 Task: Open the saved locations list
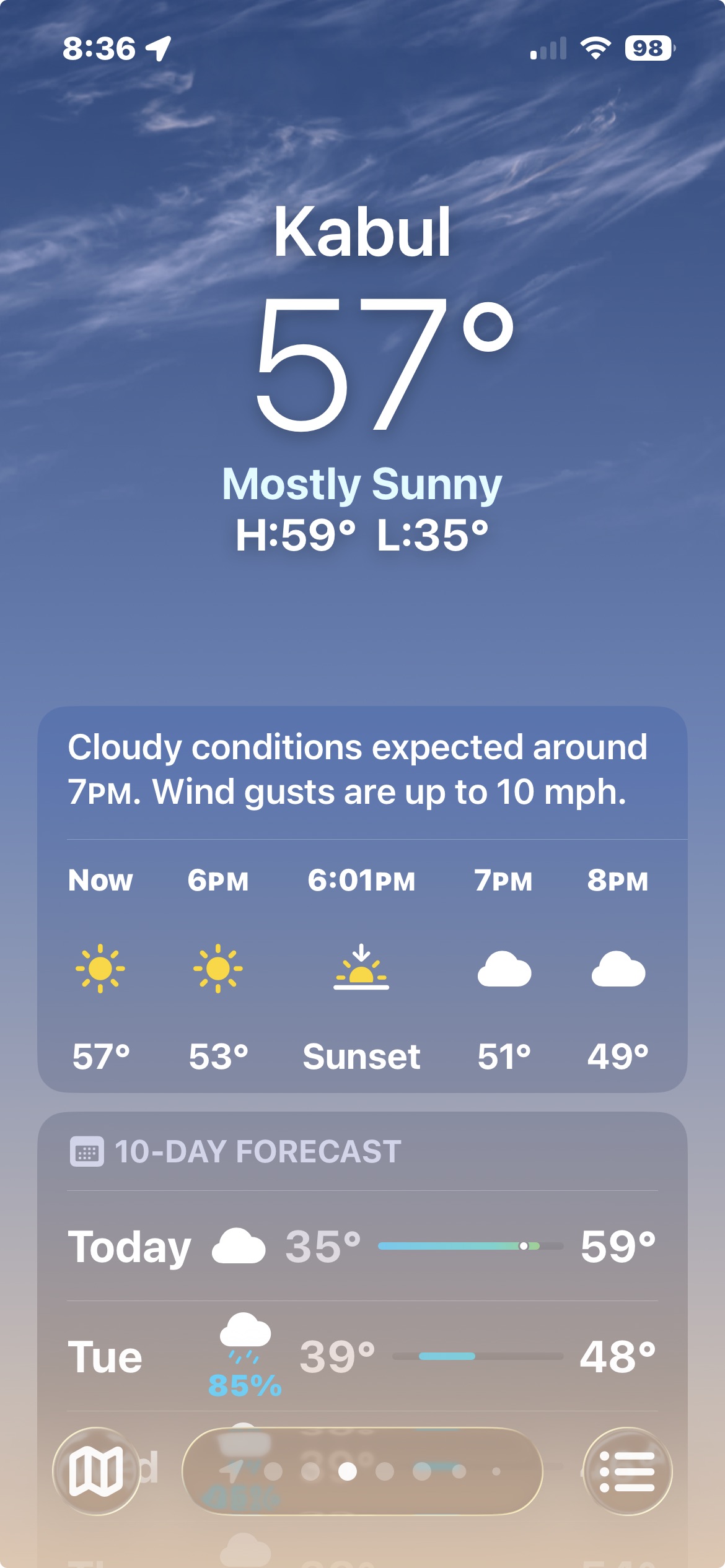(627, 1471)
